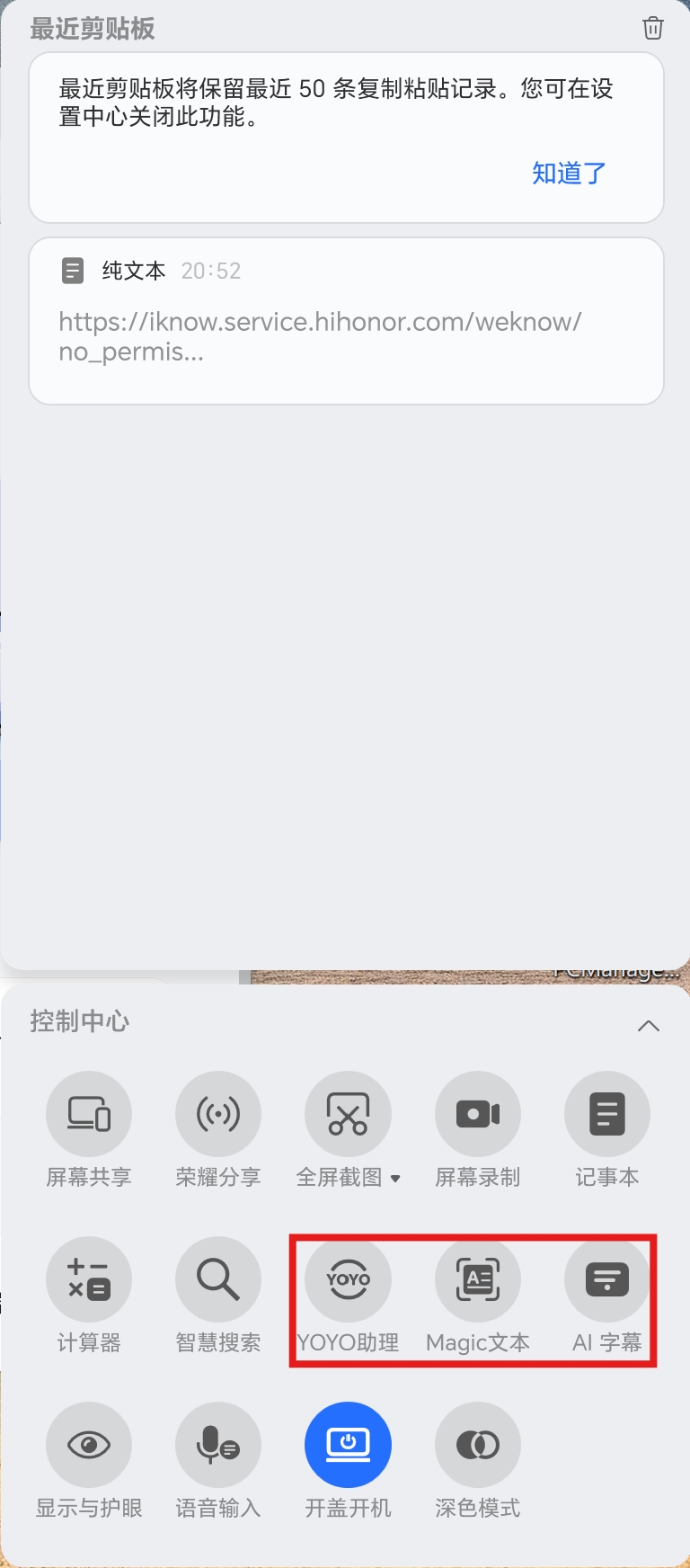
Task: Expand the 全屏截图 dropdown arrow
Action: point(395,1178)
